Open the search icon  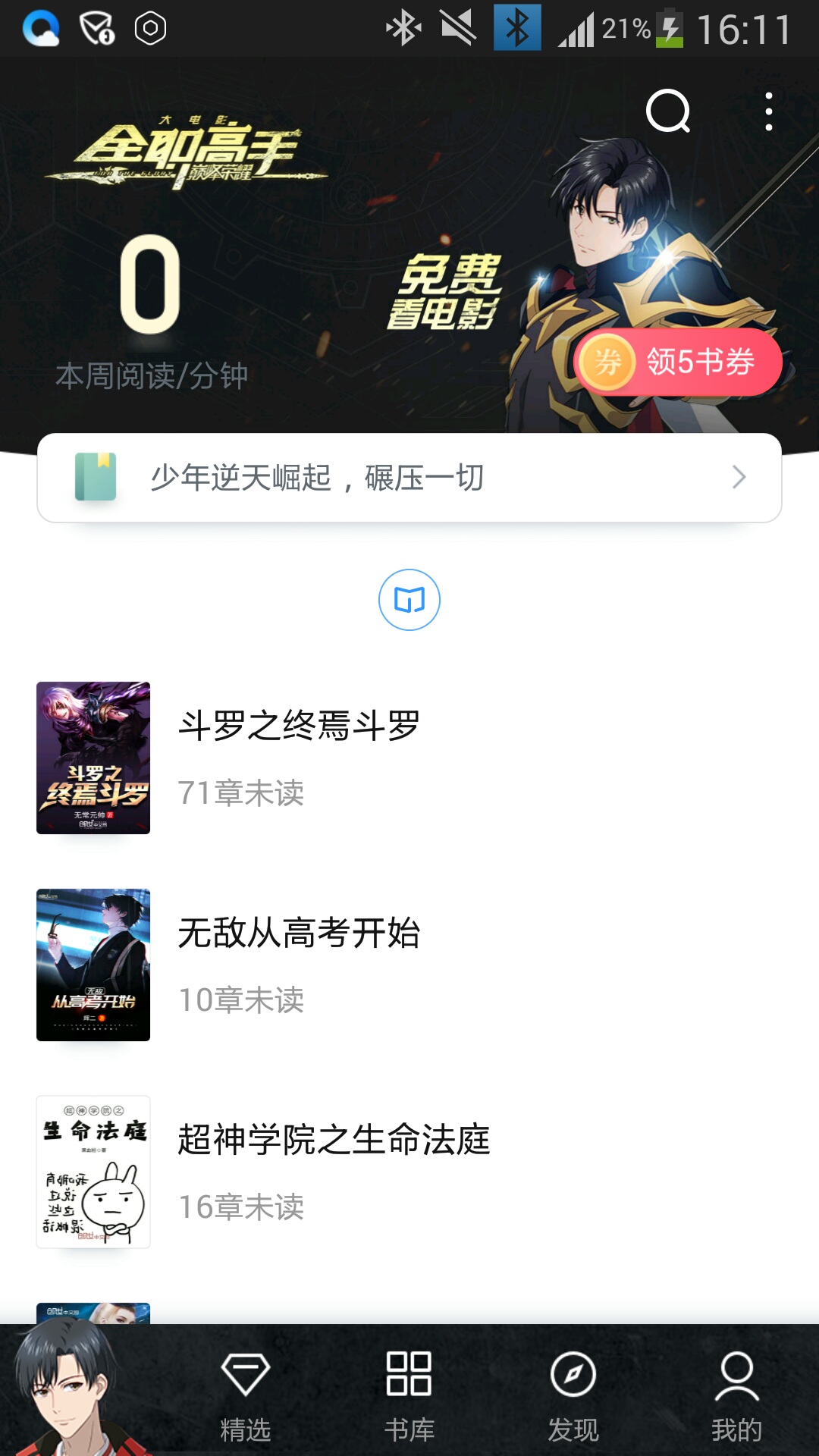[x=668, y=111]
